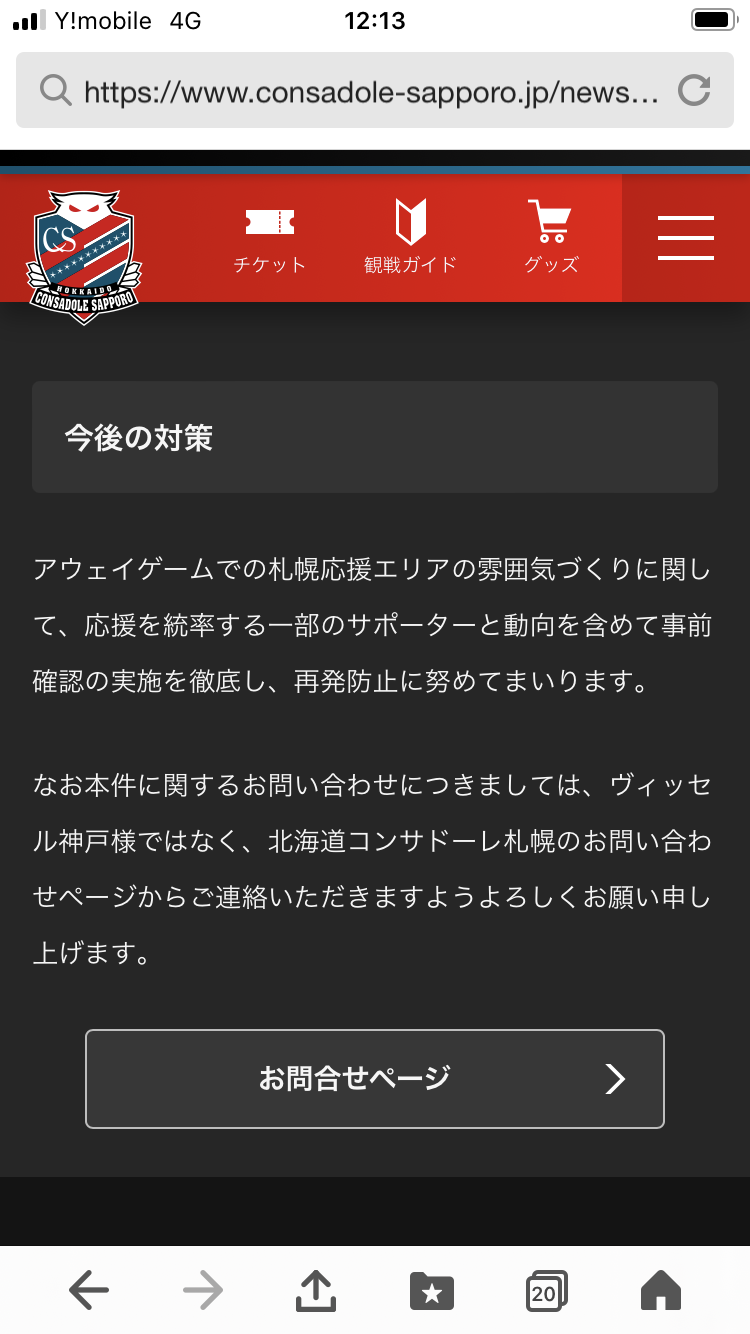Open the 観戦ガイド match guide

[x=410, y=238]
